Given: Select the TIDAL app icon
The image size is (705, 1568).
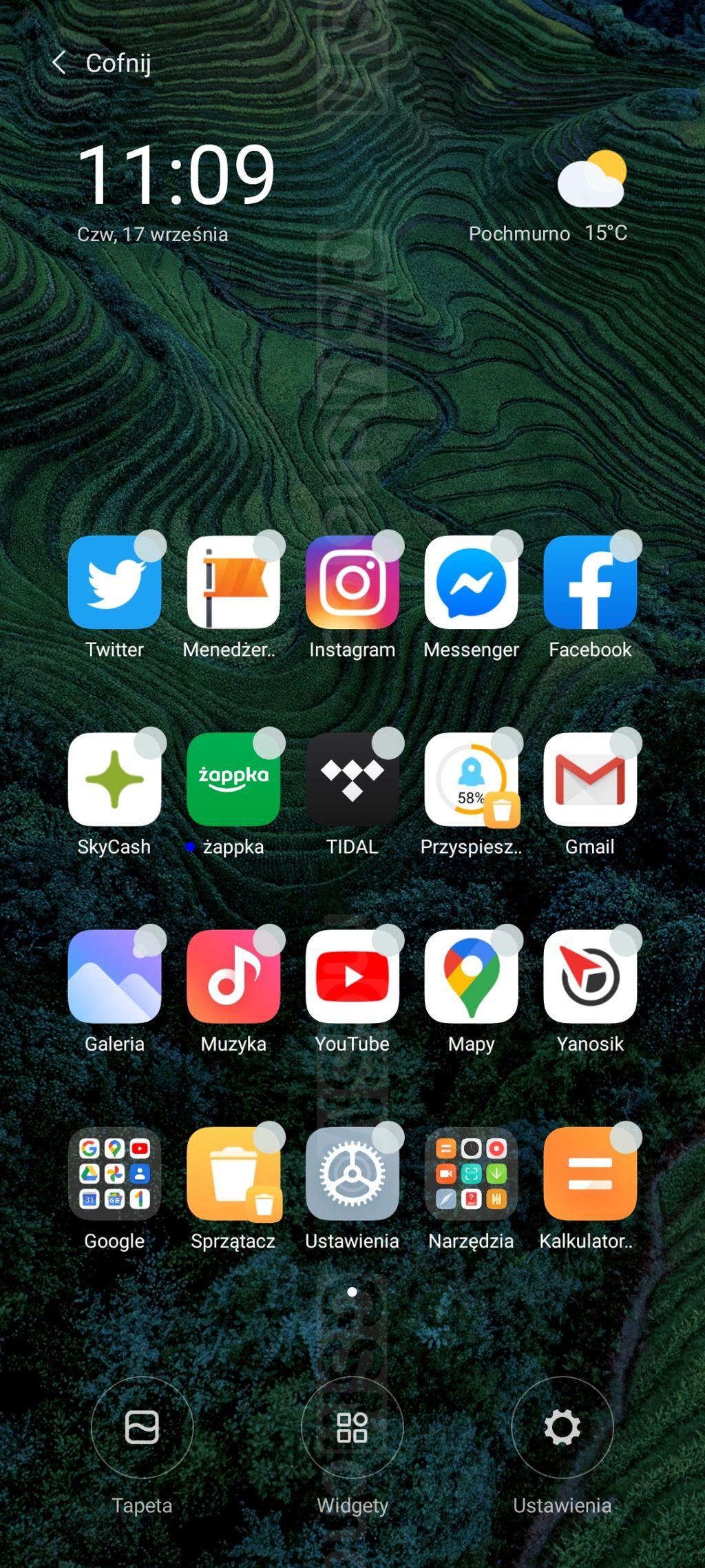Looking at the screenshot, I should coord(352,779).
